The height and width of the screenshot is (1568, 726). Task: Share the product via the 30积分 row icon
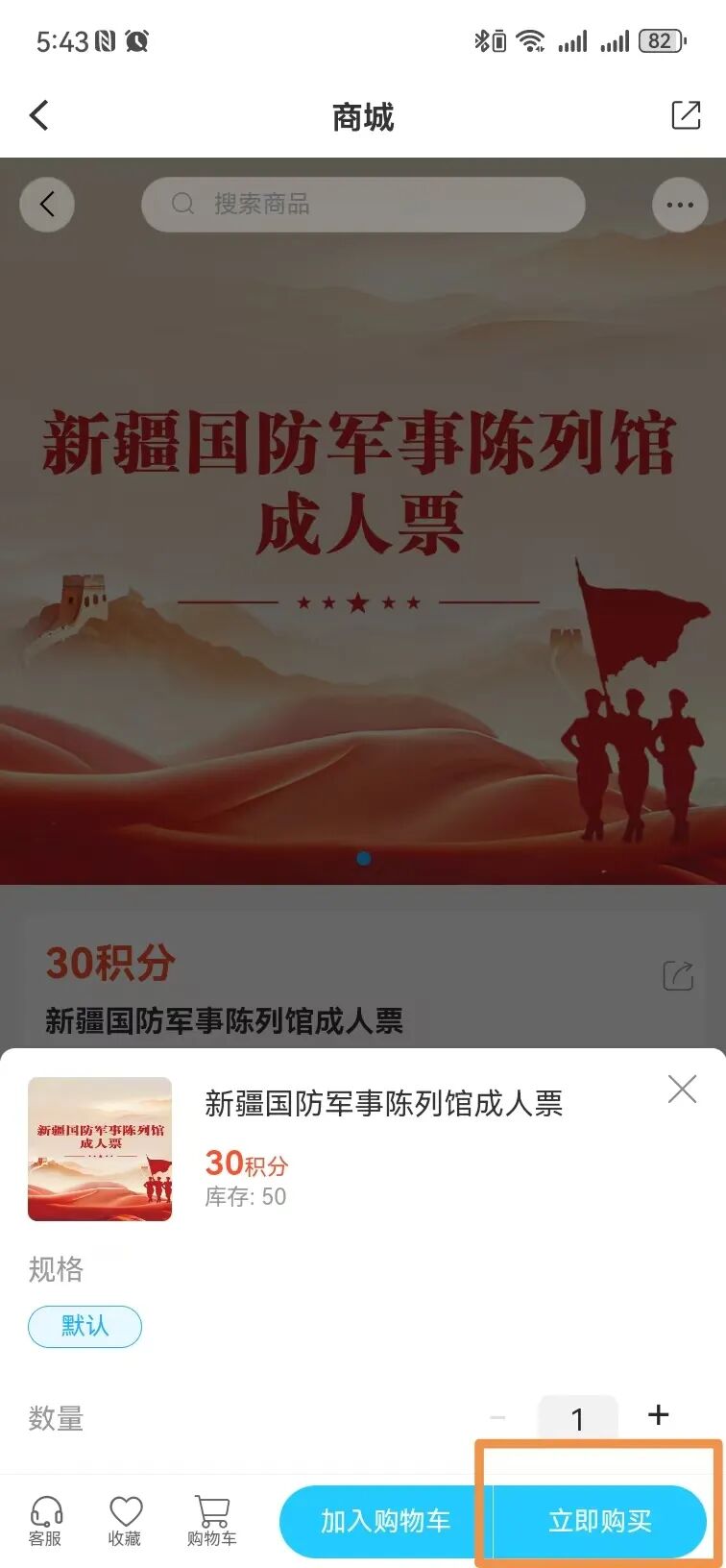click(x=678, y=975)
